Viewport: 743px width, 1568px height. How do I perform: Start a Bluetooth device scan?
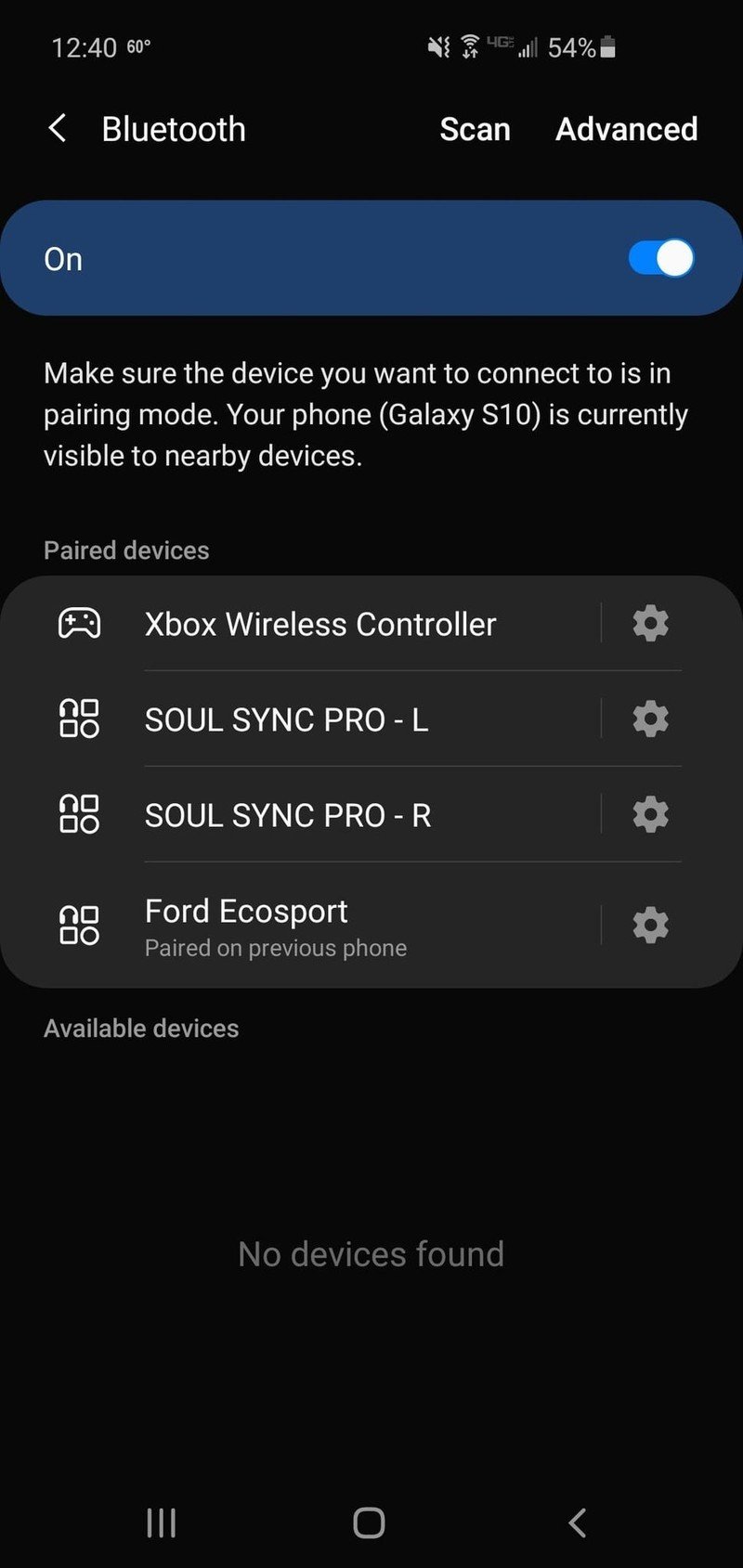[475, 129]
